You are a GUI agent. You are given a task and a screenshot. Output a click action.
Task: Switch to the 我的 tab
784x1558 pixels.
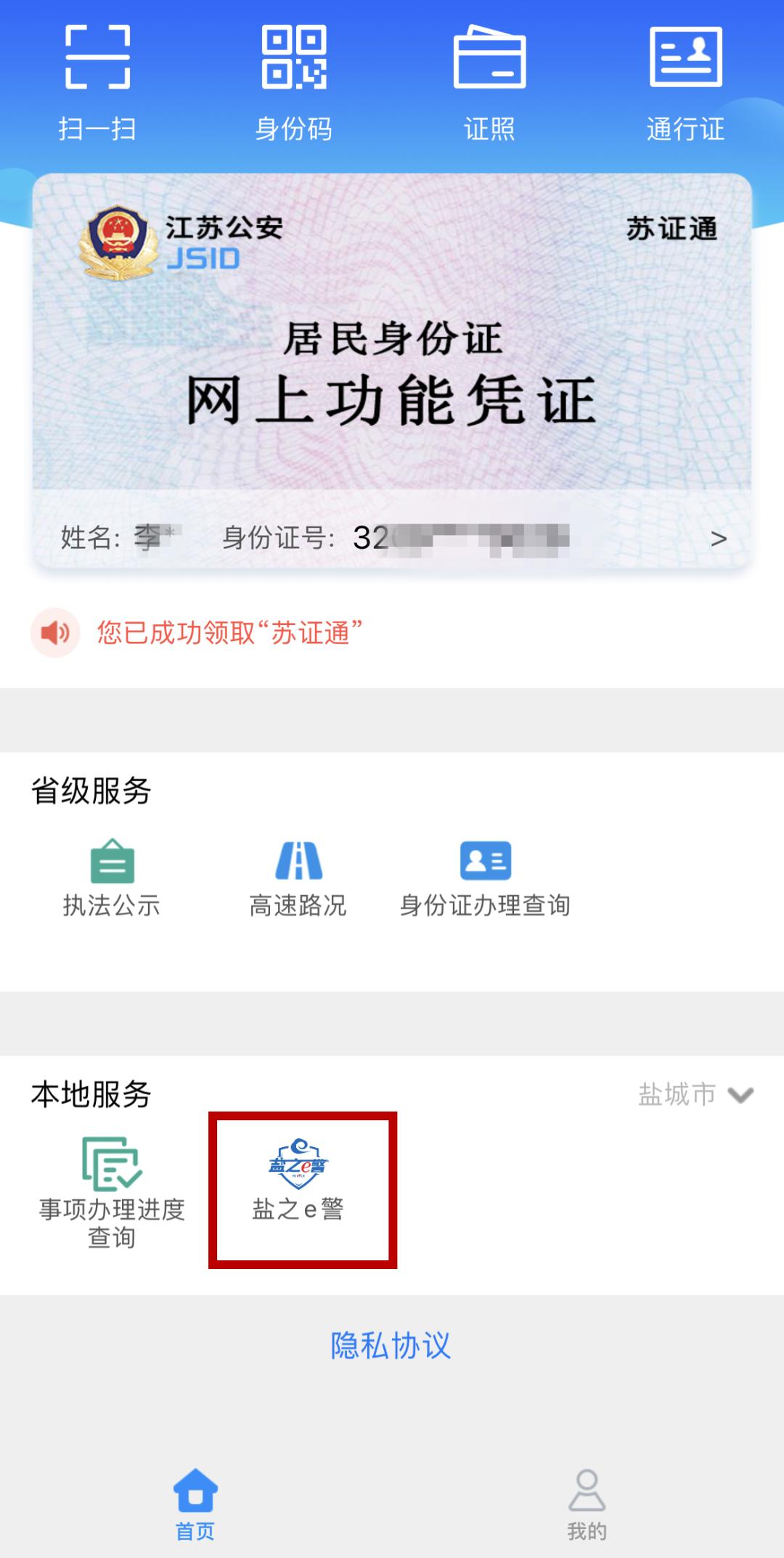[x=587, y=1504]
